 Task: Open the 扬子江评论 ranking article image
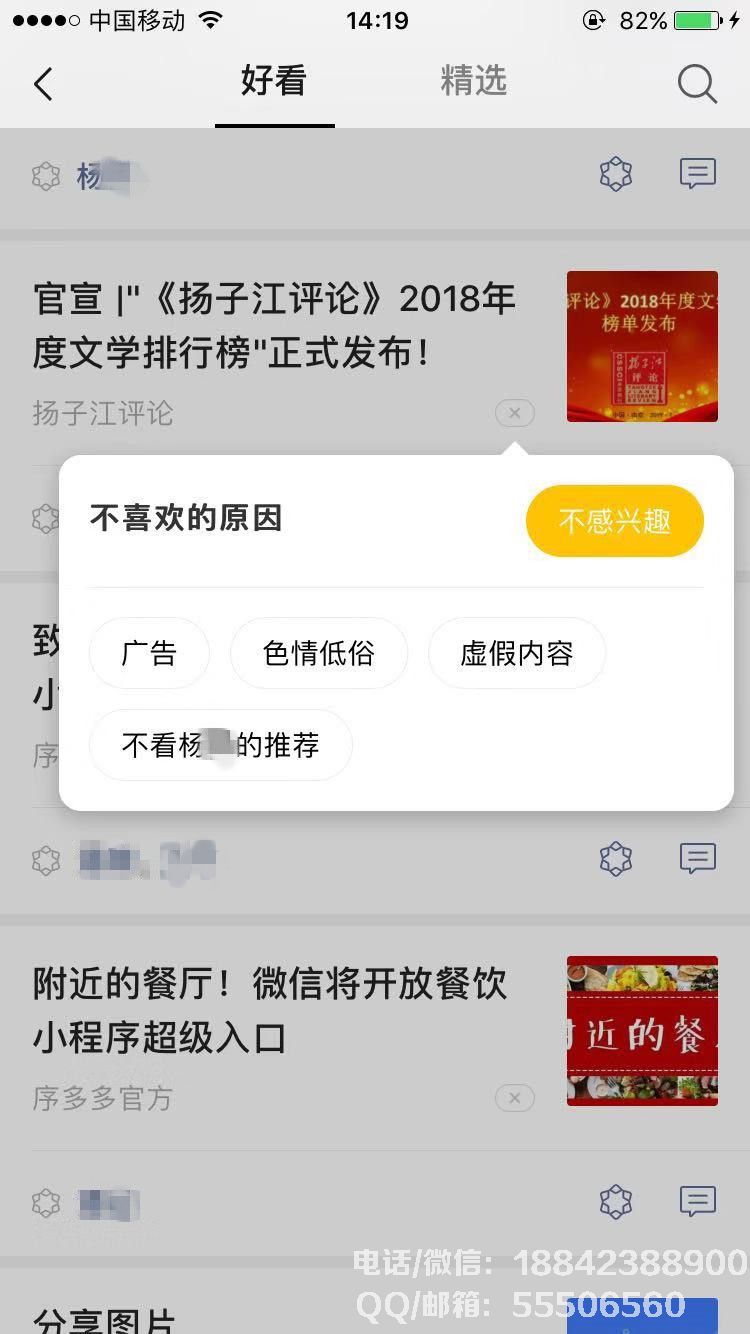(x=642, y=346)
